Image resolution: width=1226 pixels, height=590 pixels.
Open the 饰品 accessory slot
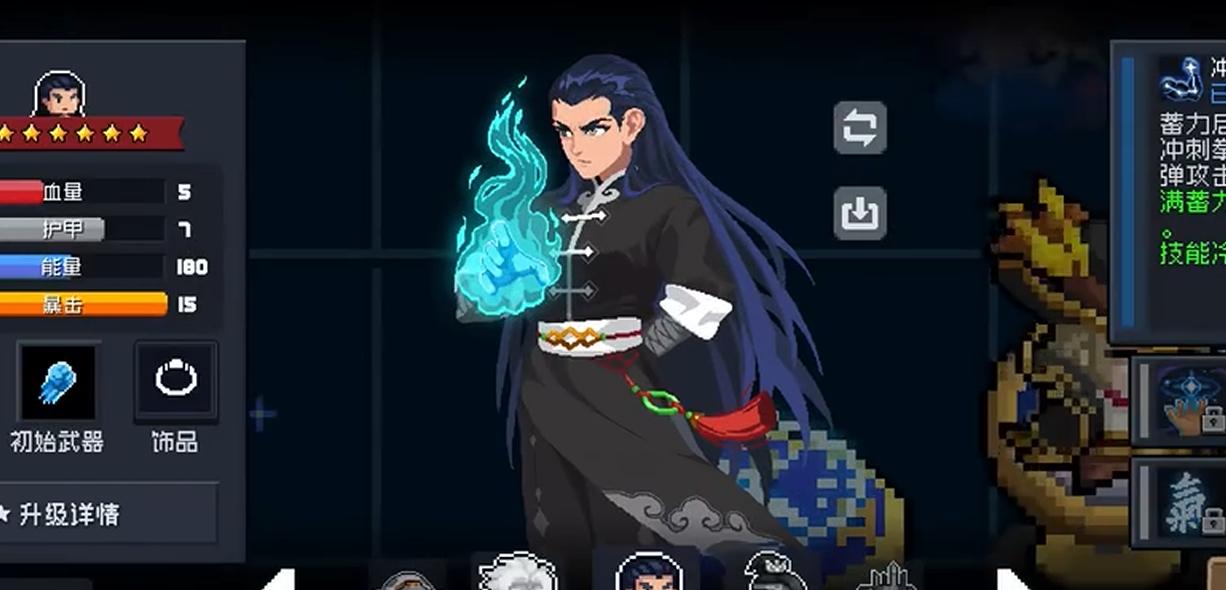(x=176, y=380)
